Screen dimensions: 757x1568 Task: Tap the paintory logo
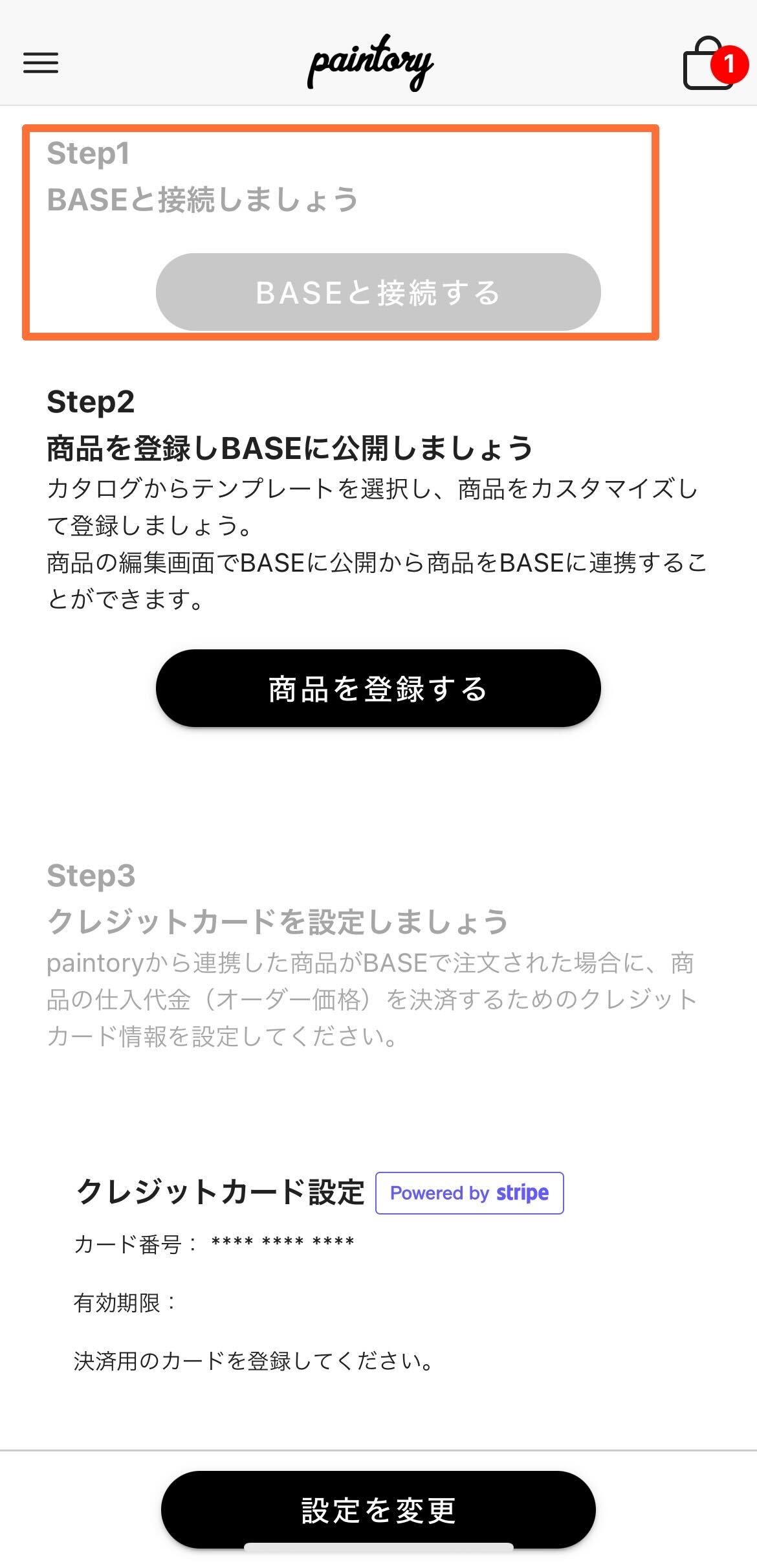click(370, 63)
